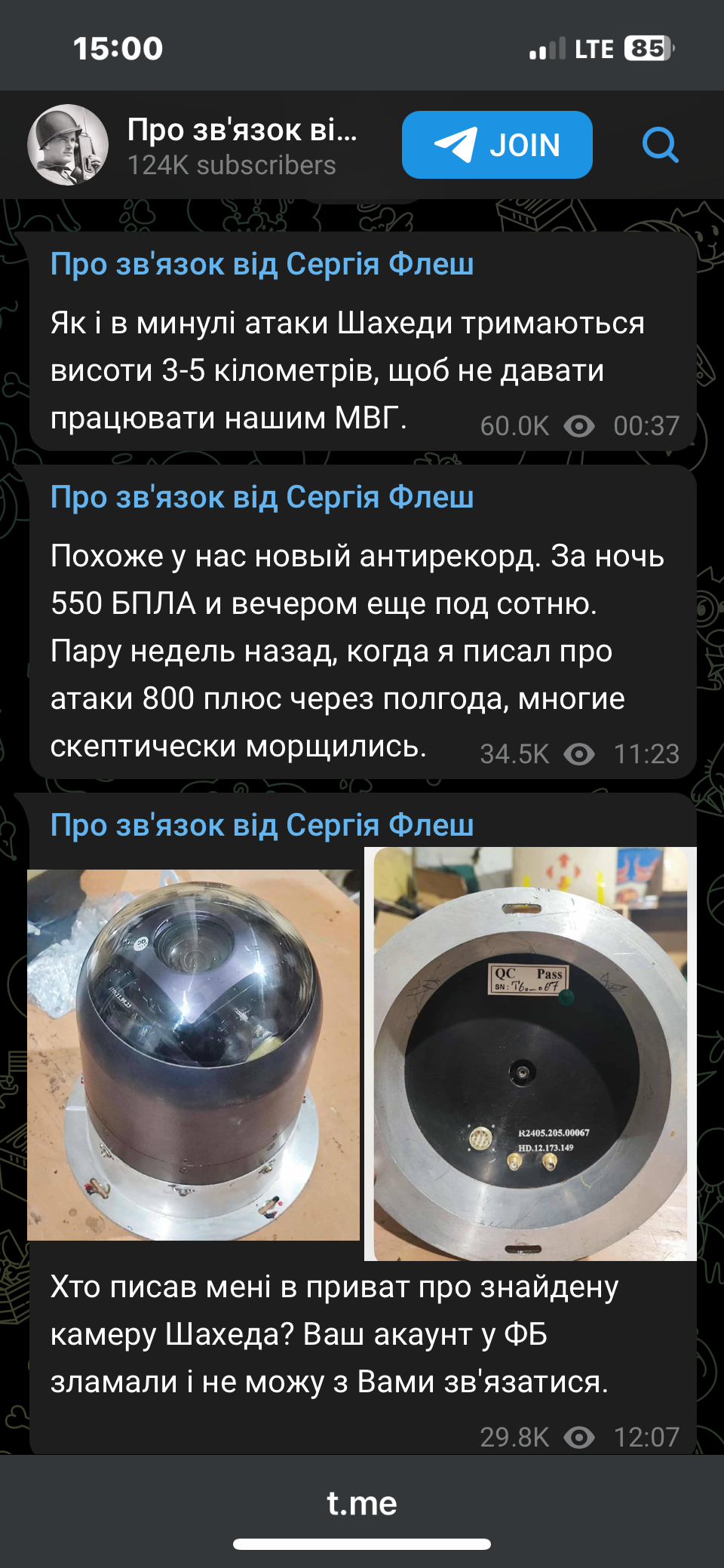
Task: Open the channel title and subscriber info
Action: pyautogui.click(x=241, y=146)
